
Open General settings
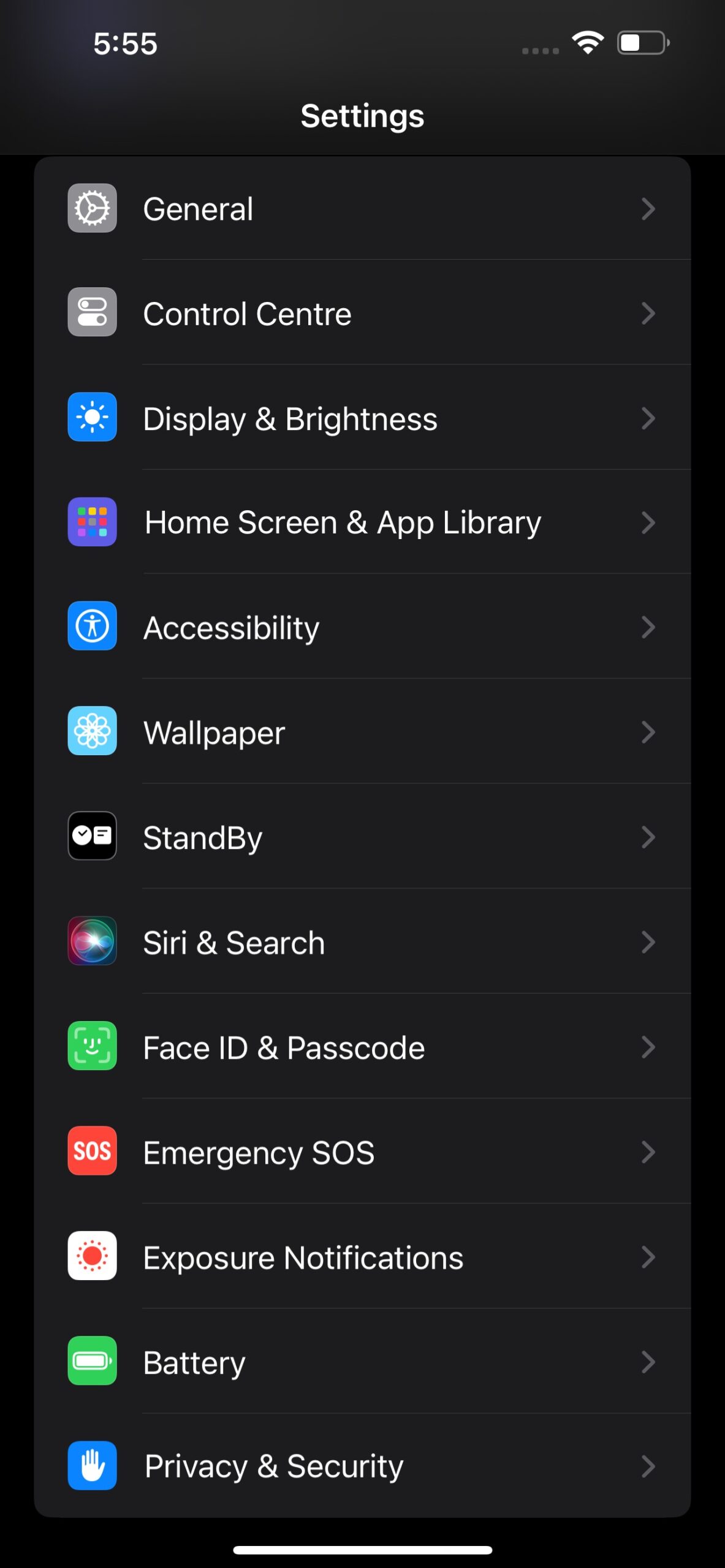[362, 208]
